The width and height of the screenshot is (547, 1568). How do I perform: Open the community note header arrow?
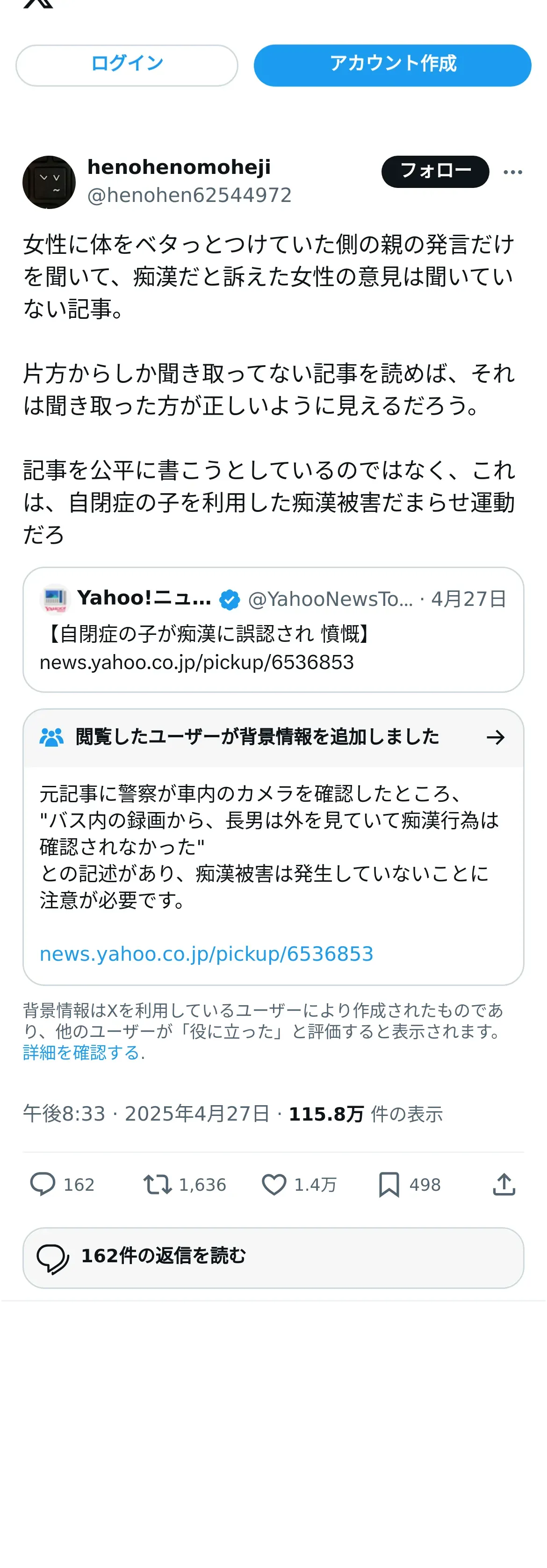(x=496, y=737)
